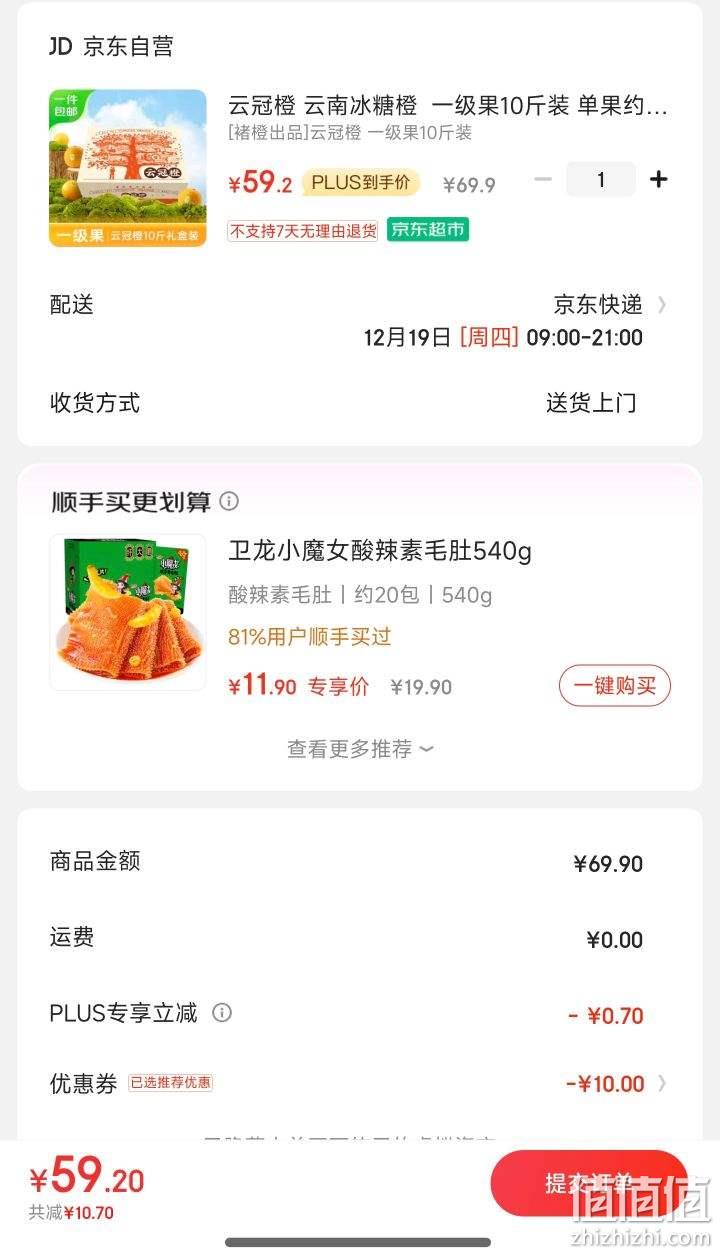This screenshot has height=1255, width=720.
Task: Open the info icon beside 顺手买更划算
Action: tap(229, 501)
